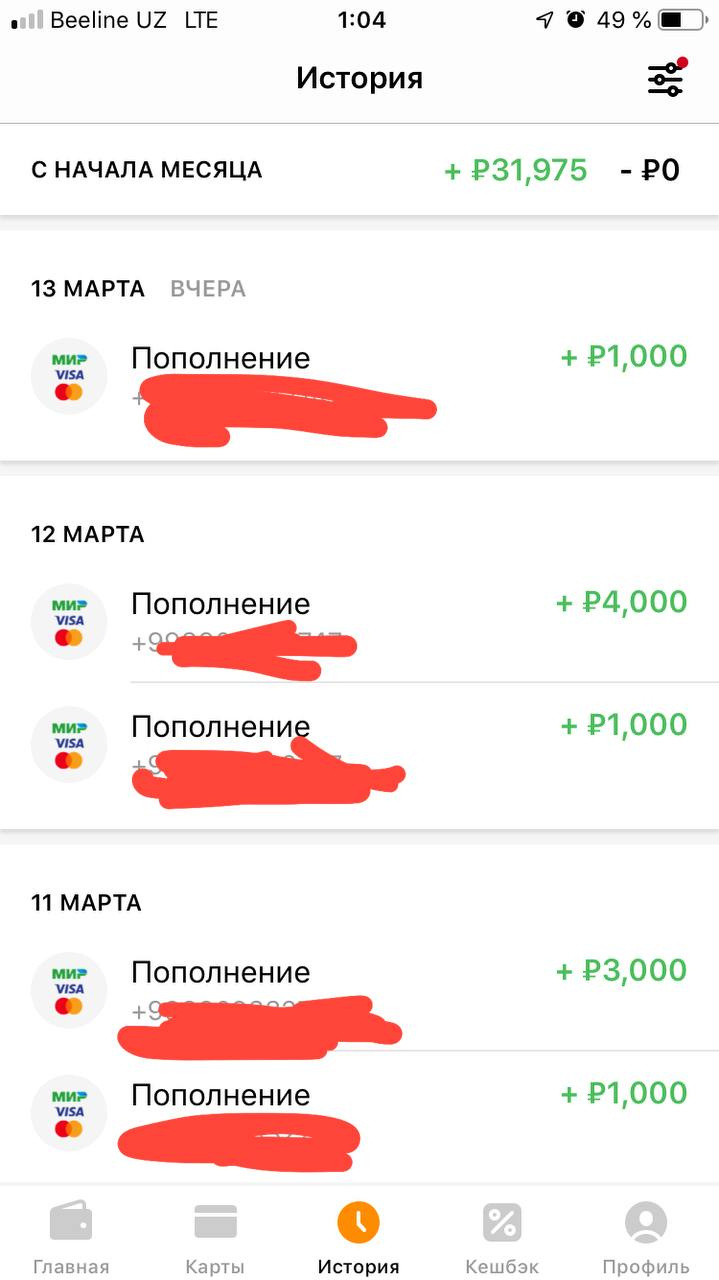Viewport: 719px width, 1280px height.
Task: Open the history filter settings icon
Action: point(665,78)
